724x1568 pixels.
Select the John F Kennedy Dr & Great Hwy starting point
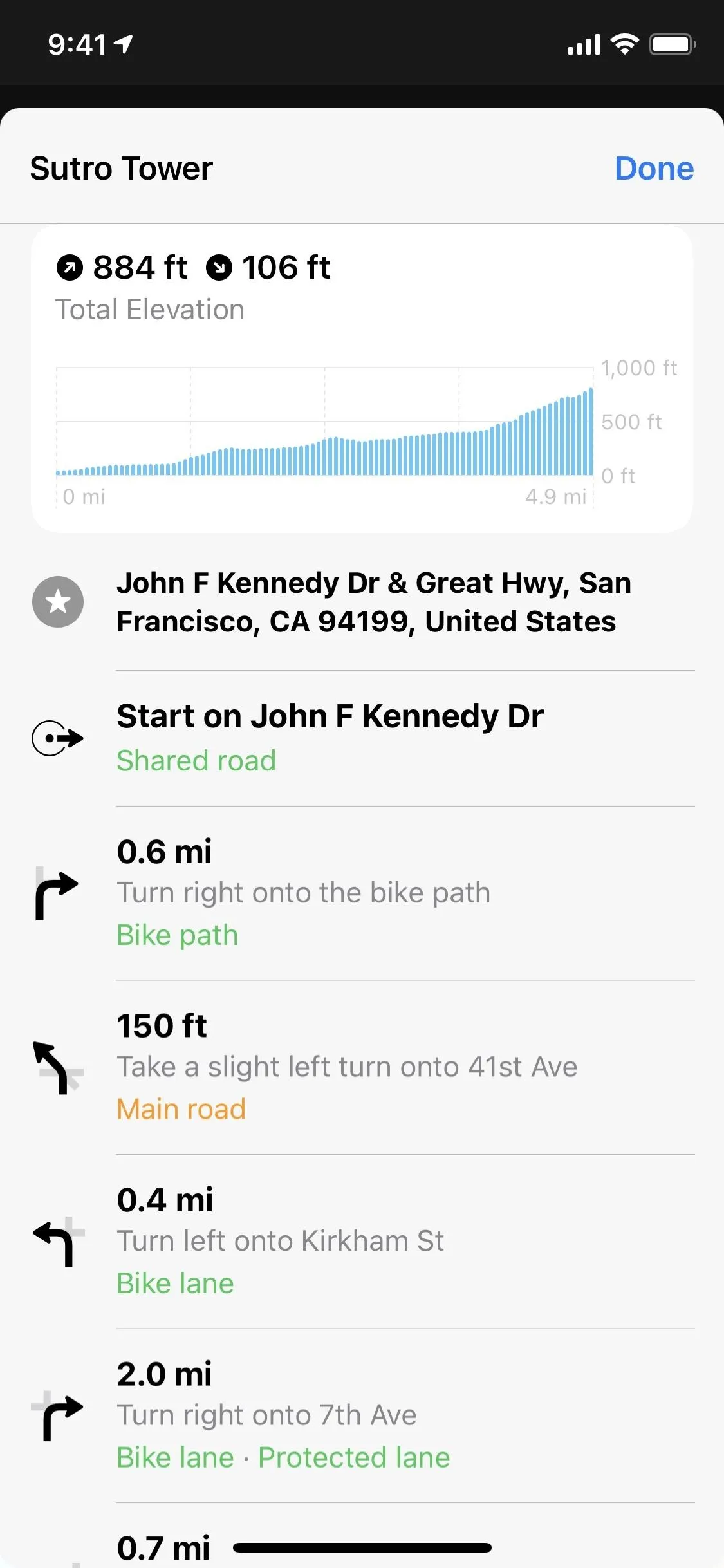(362, 602)
